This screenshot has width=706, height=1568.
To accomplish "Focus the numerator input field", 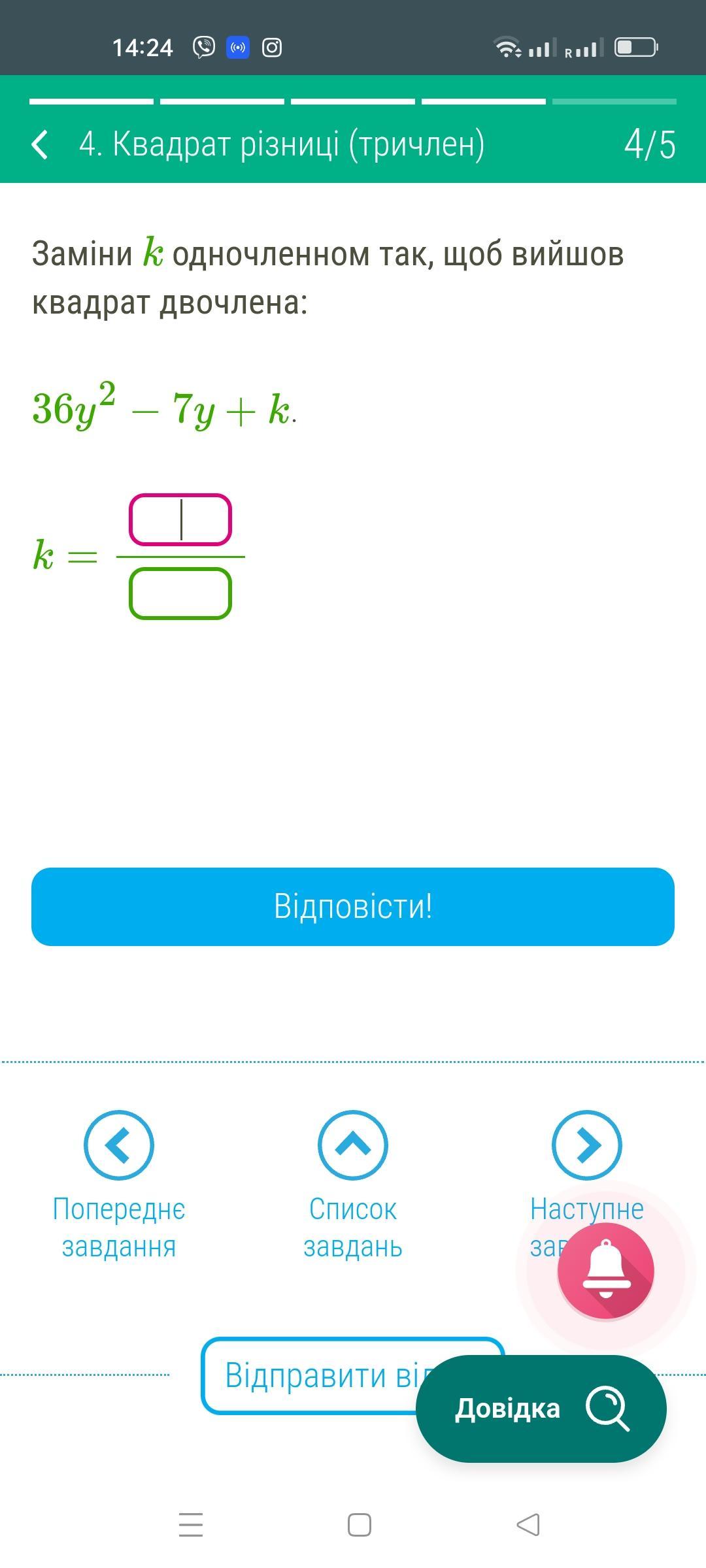I will (x=180, y=520).
